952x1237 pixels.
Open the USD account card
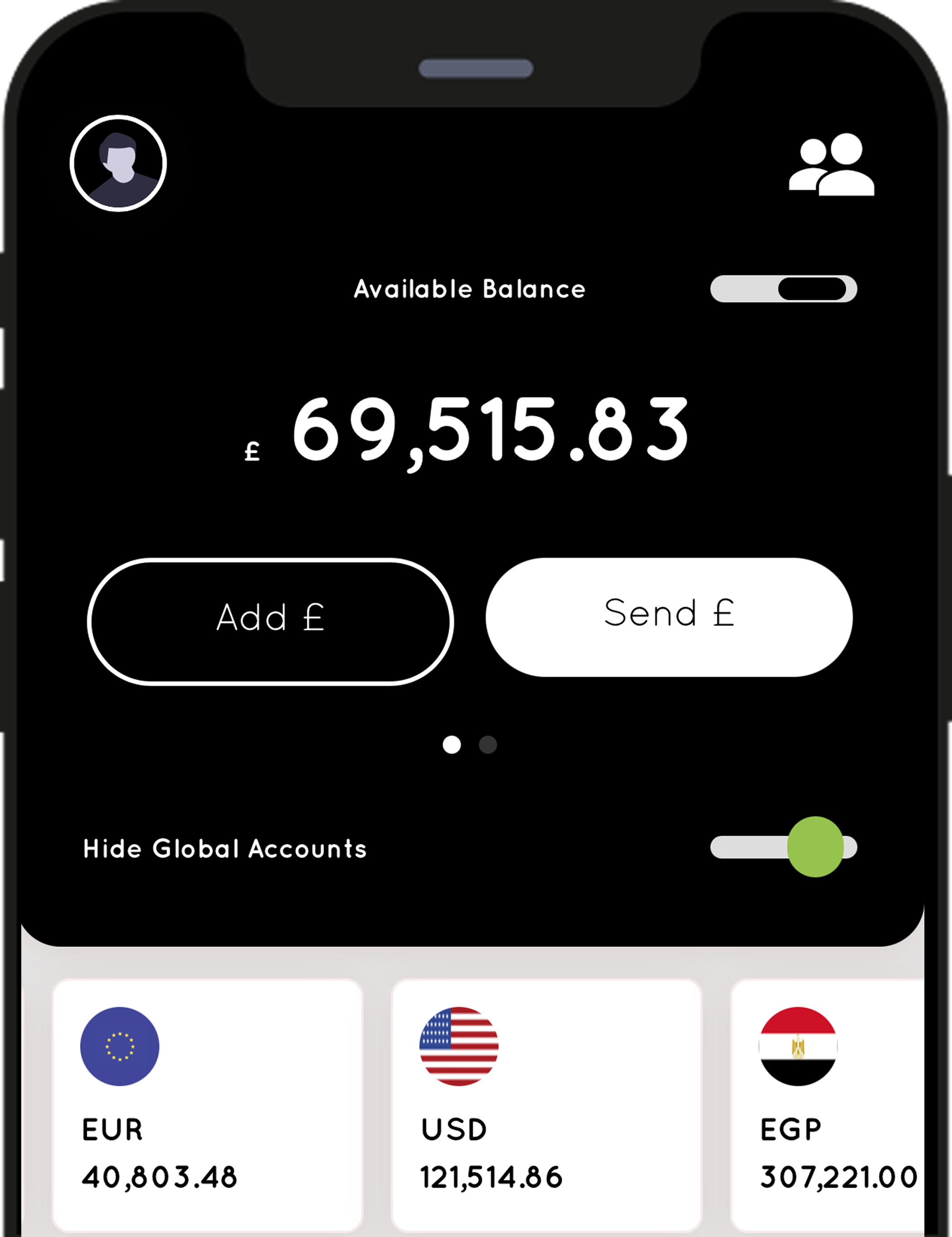point(546,1104)
